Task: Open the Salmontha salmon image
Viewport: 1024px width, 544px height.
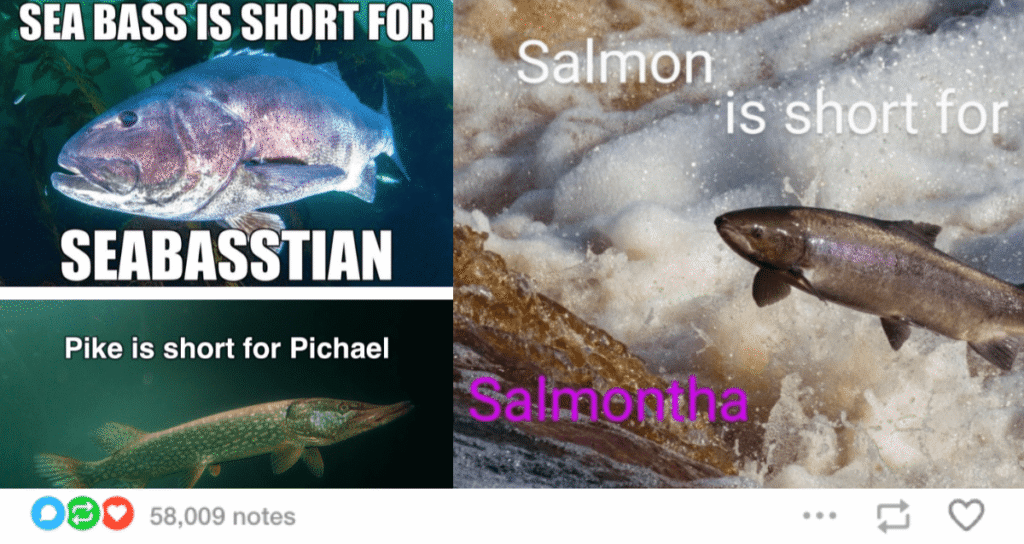Action: (738, 244)
